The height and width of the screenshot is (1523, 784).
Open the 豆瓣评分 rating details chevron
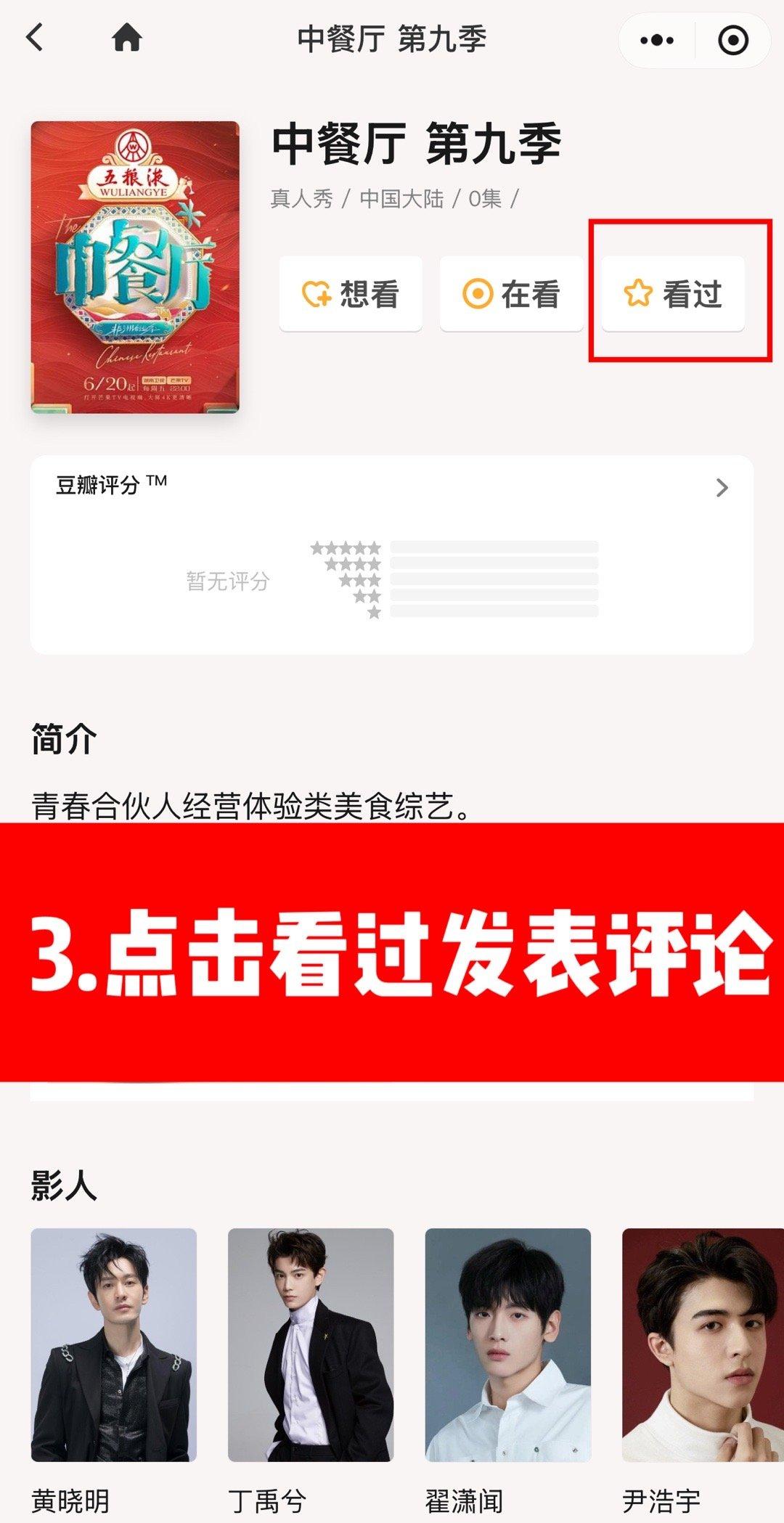point(722,488)
